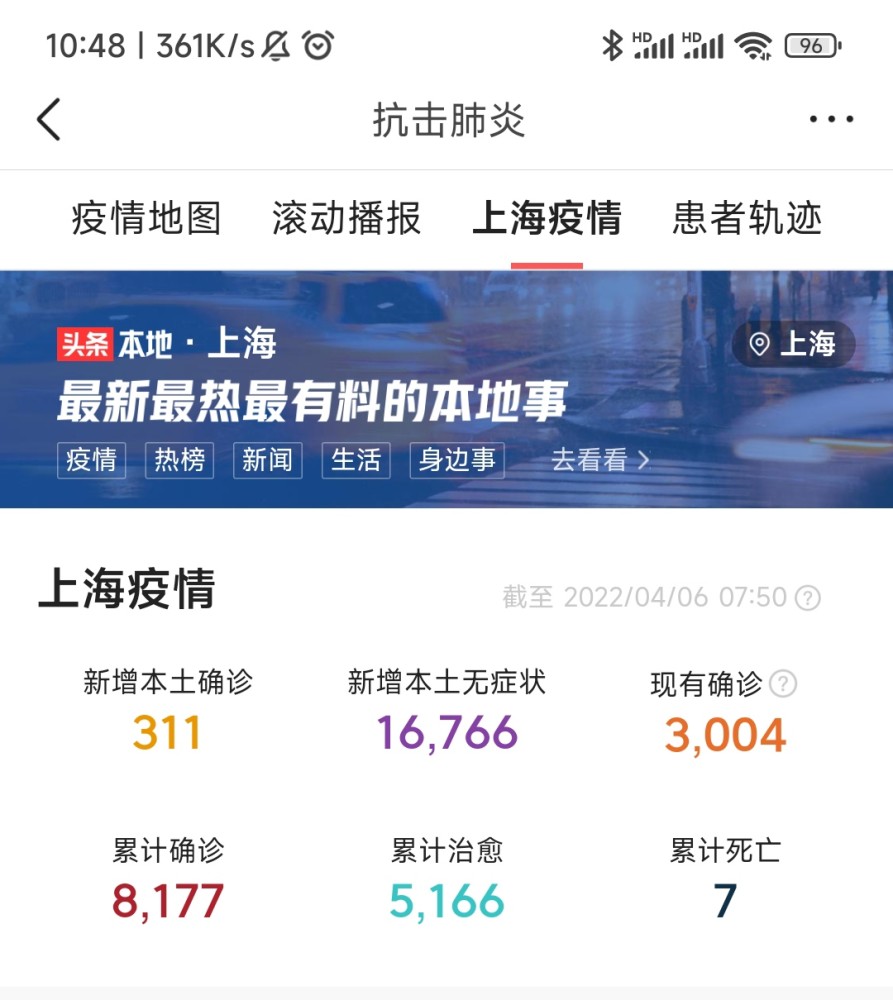Switch to the 疫情地图 tab
Screen dimensions: 893x1000
coord(146,219)
